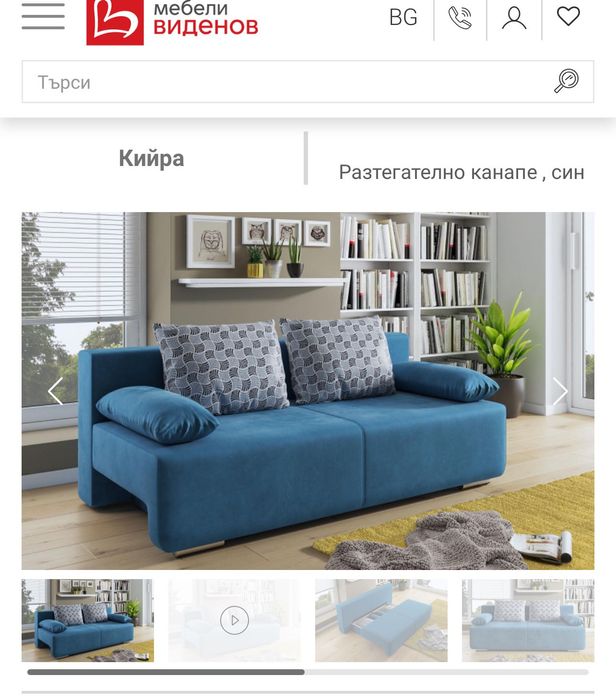Select the front view sofa thumbnail
The height and width of the screenshot is (700, 616).
tap(527, 620)
